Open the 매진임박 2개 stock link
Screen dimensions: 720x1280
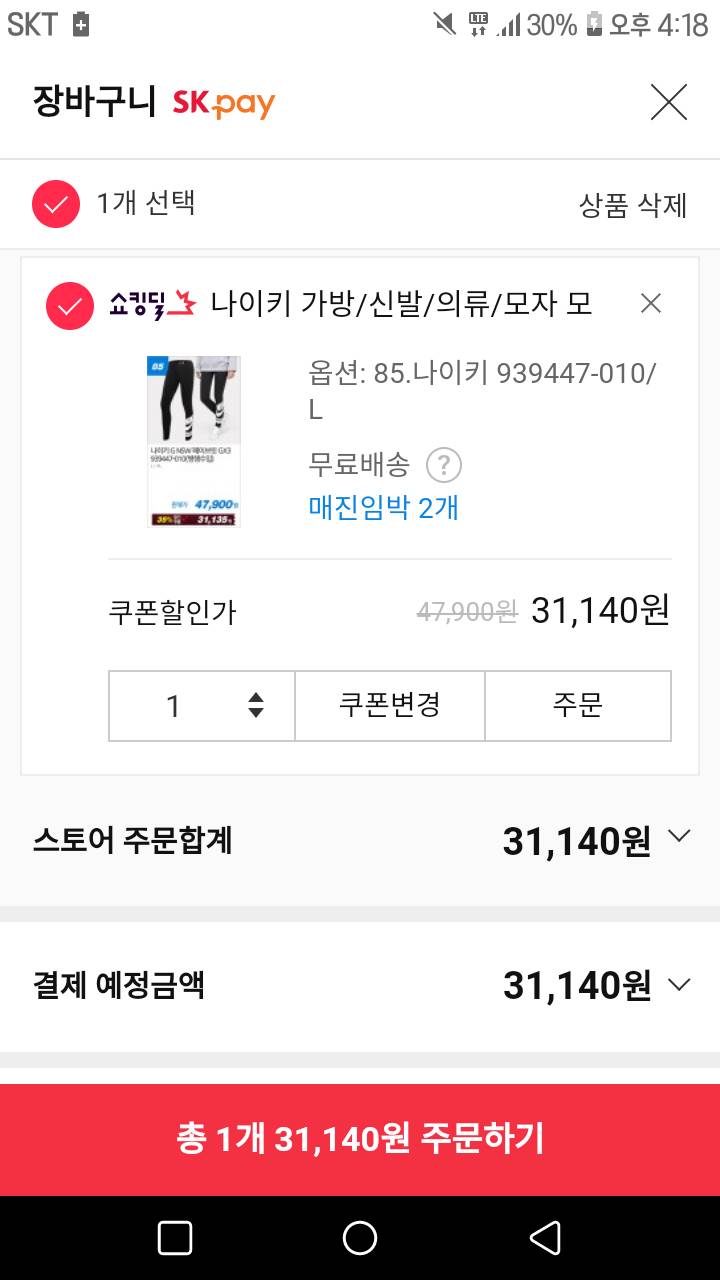pyautogui.click(x=383, y=508)
